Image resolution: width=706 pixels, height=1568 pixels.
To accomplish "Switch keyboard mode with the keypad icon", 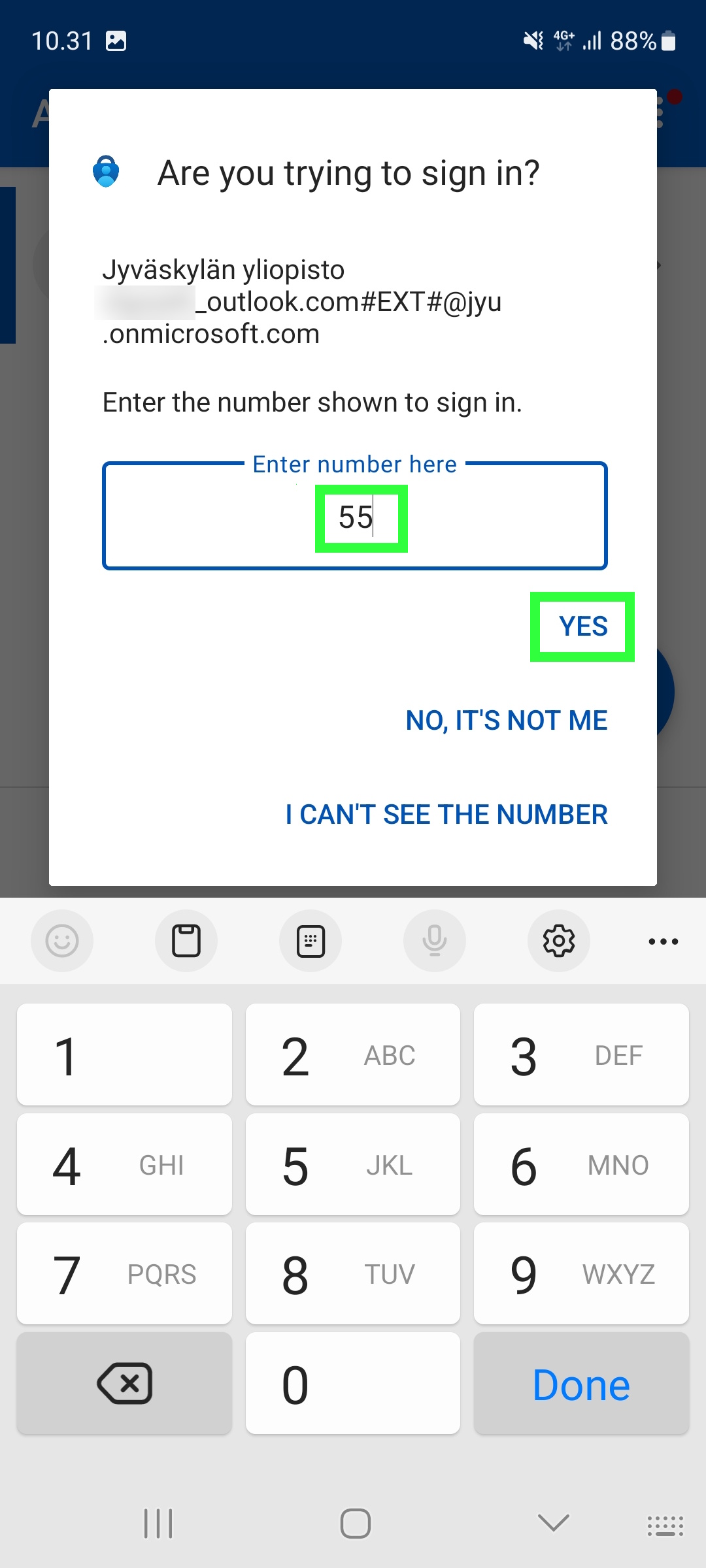I will pos(311,941).
